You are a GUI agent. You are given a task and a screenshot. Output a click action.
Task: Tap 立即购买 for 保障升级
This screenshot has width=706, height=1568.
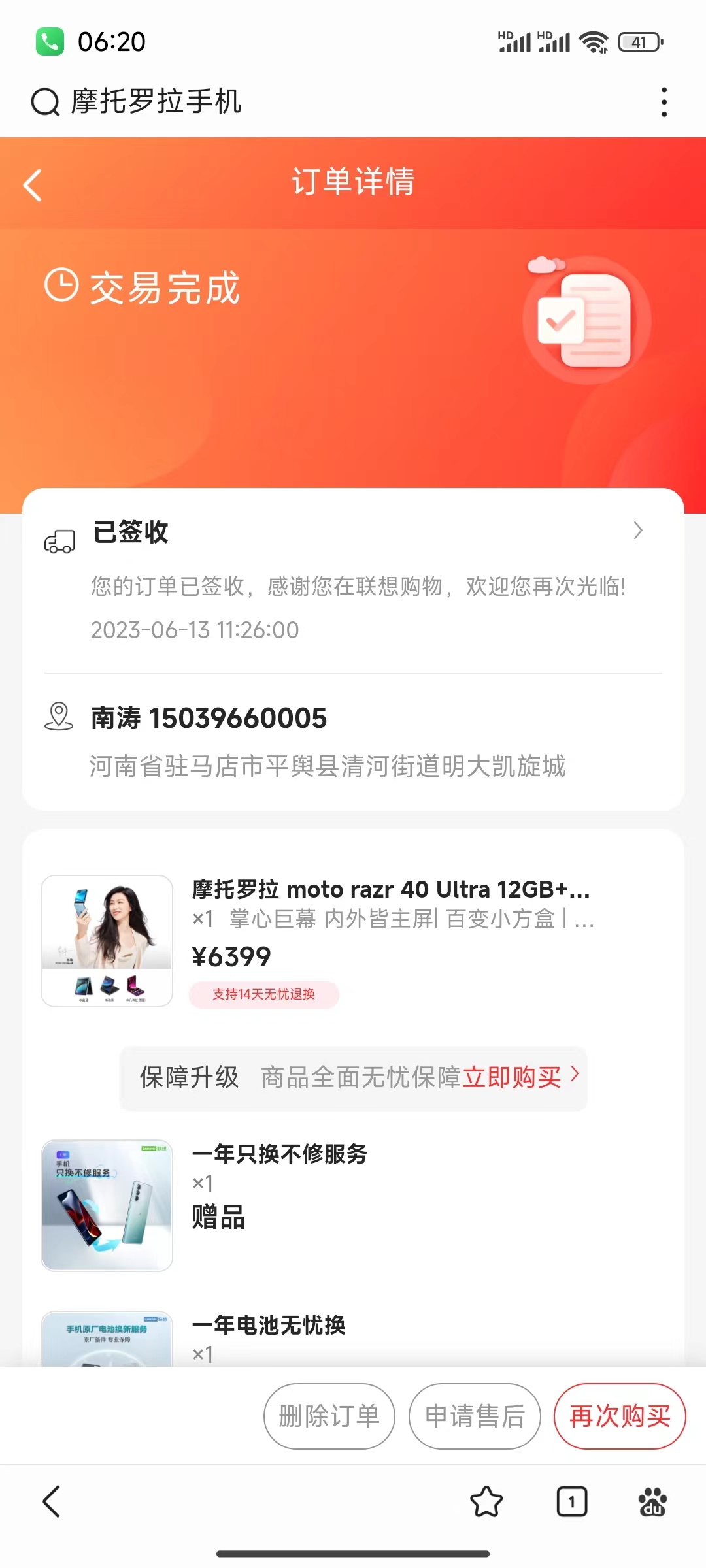pos(520,1077)
